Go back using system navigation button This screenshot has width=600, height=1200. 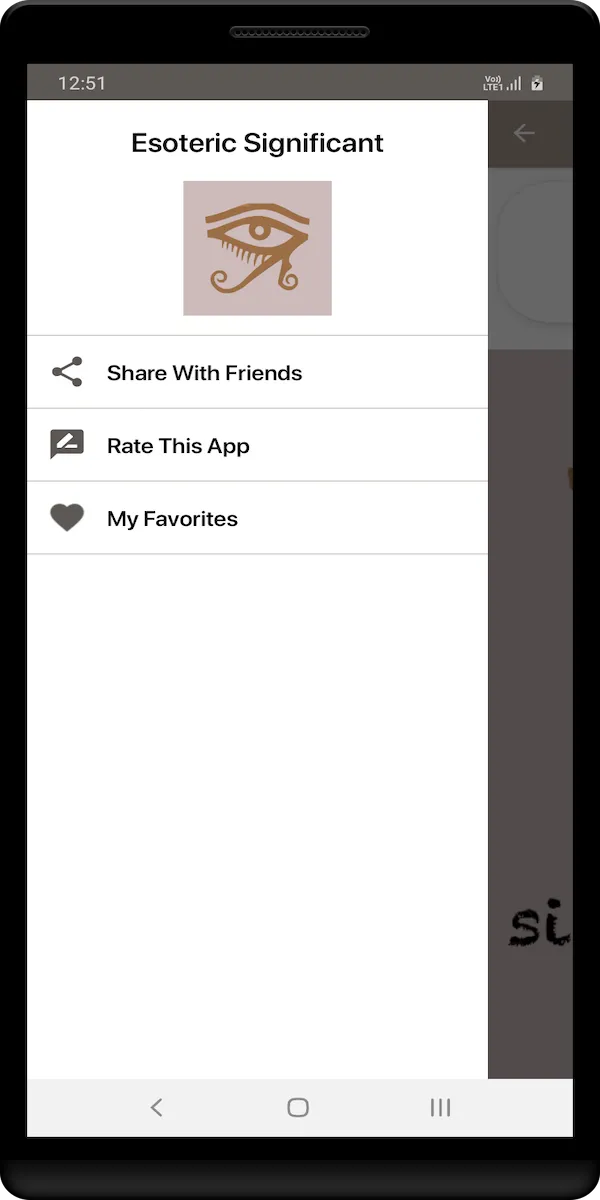156,1107
